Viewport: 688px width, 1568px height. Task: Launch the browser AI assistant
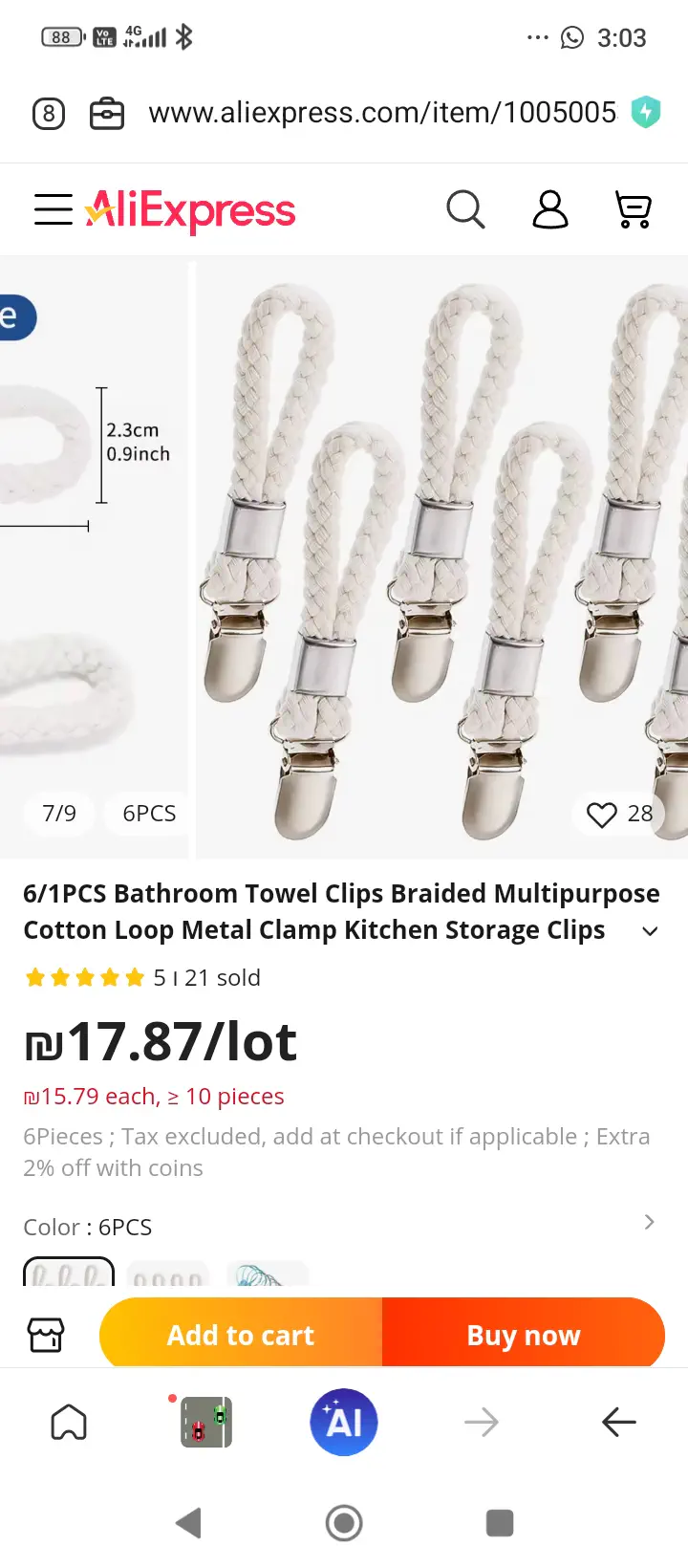(344, 1423)
